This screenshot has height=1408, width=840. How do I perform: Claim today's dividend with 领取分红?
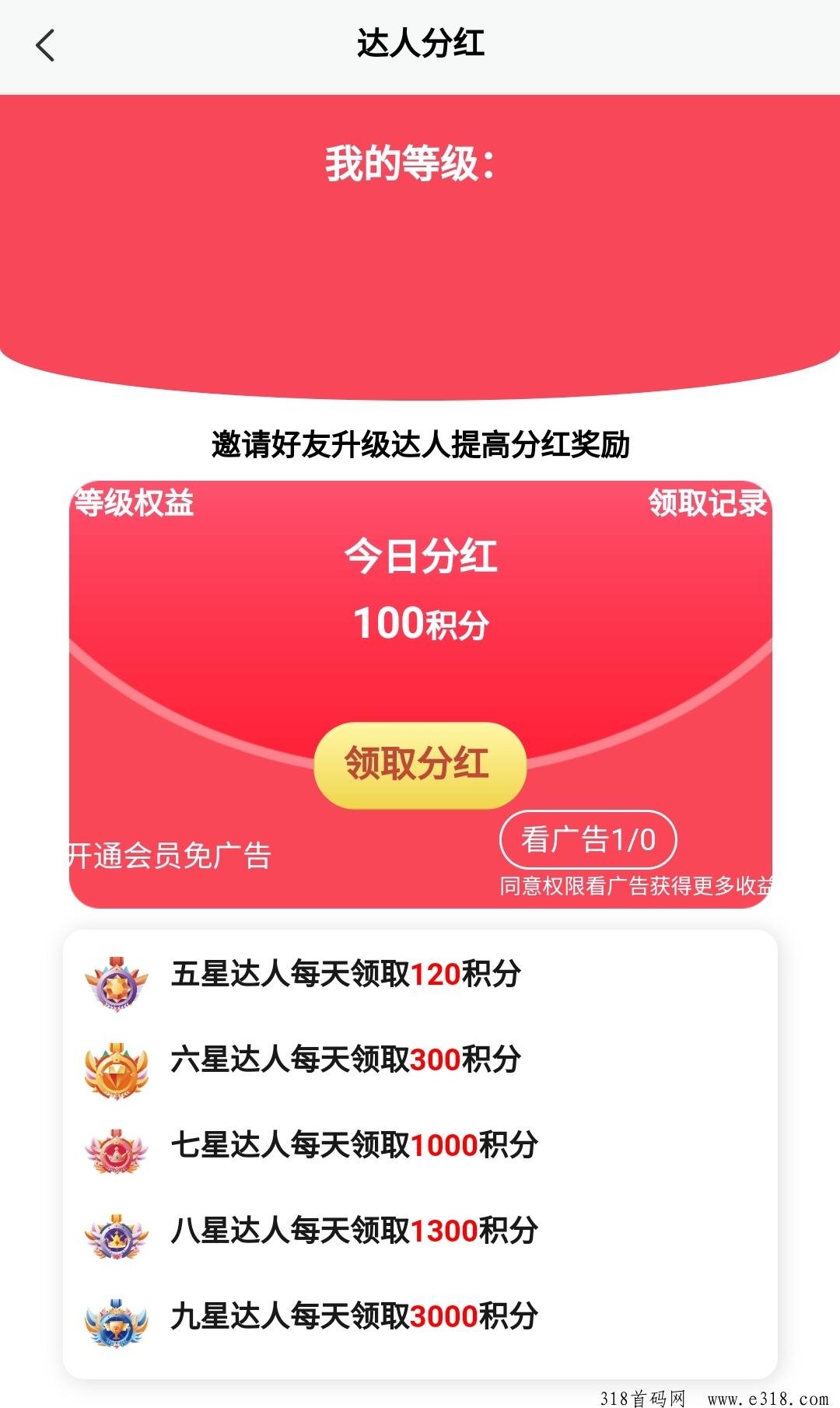(x=420, y=765)
